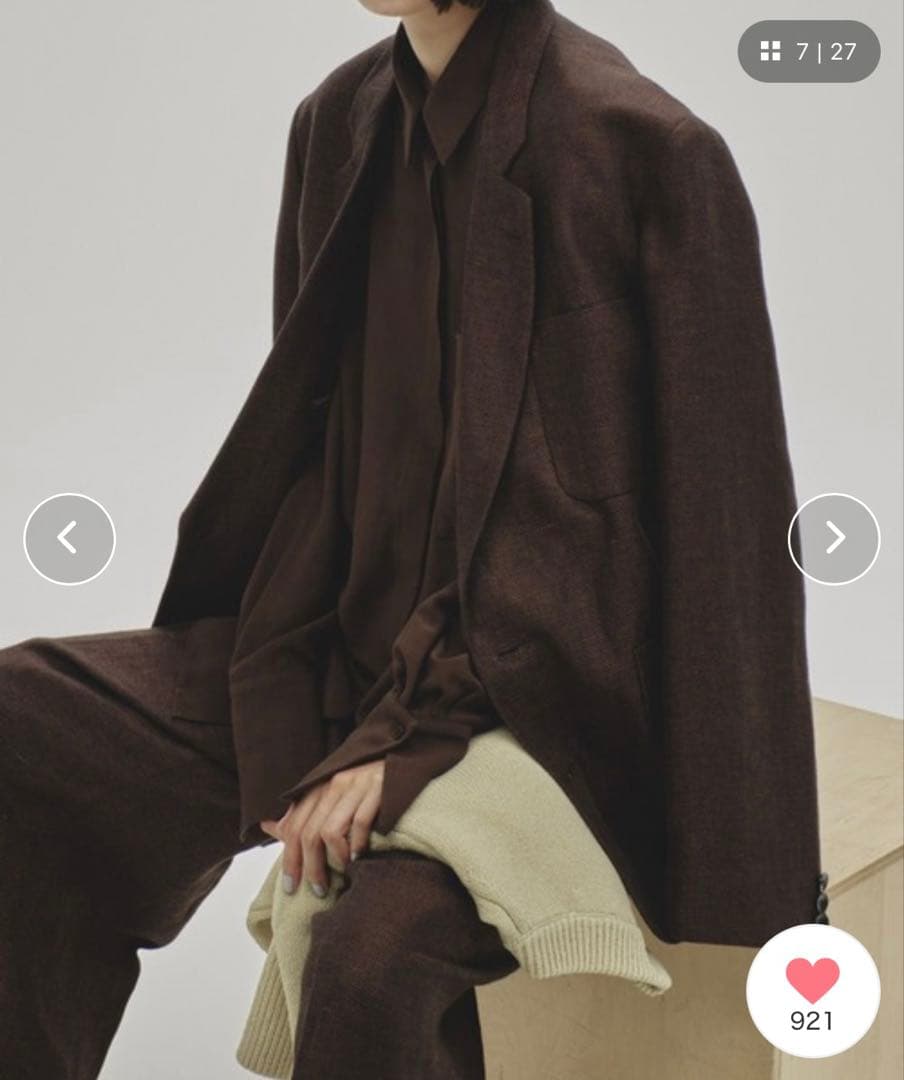Open the image grid view (7 | 27)

808,52
